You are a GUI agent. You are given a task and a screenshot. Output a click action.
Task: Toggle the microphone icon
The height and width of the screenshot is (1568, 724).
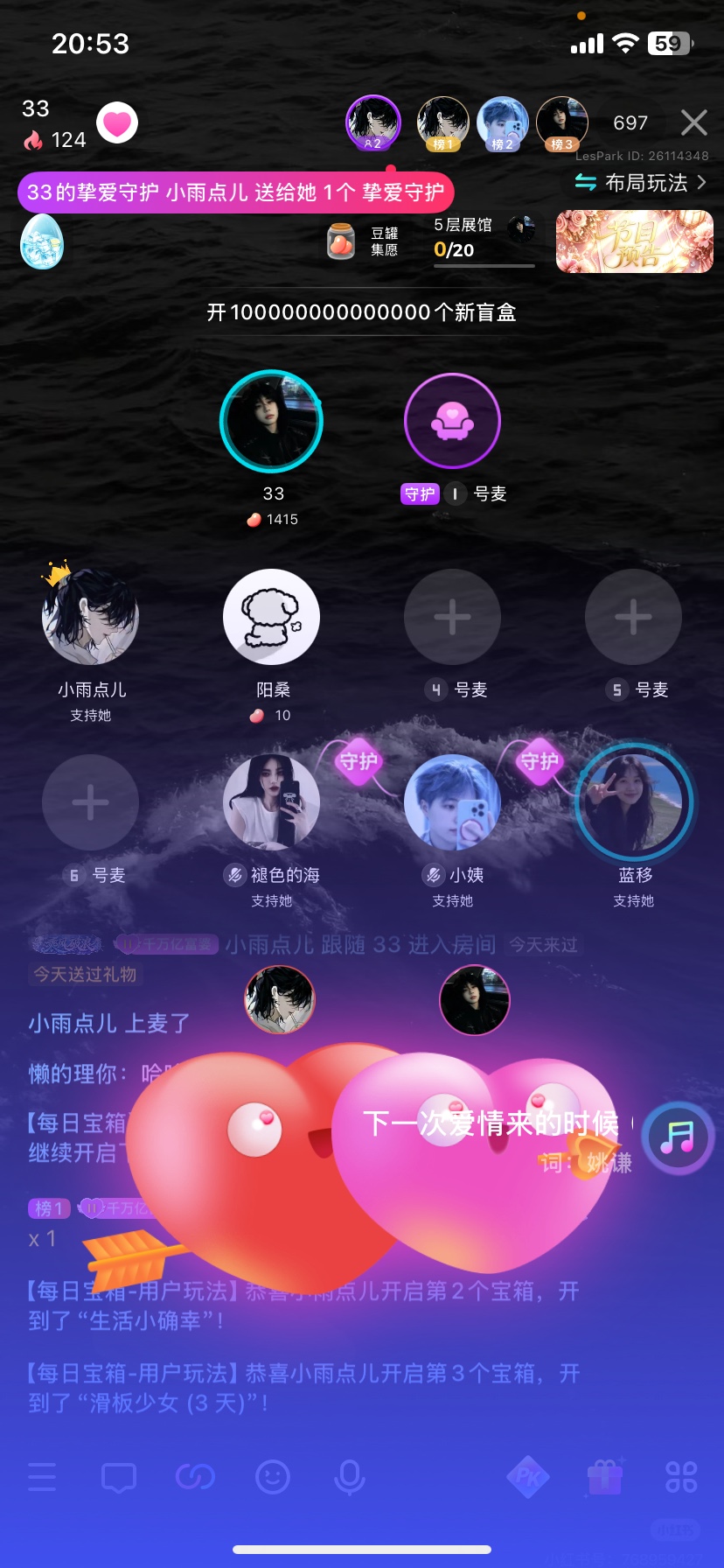[x=350, y=1477]
